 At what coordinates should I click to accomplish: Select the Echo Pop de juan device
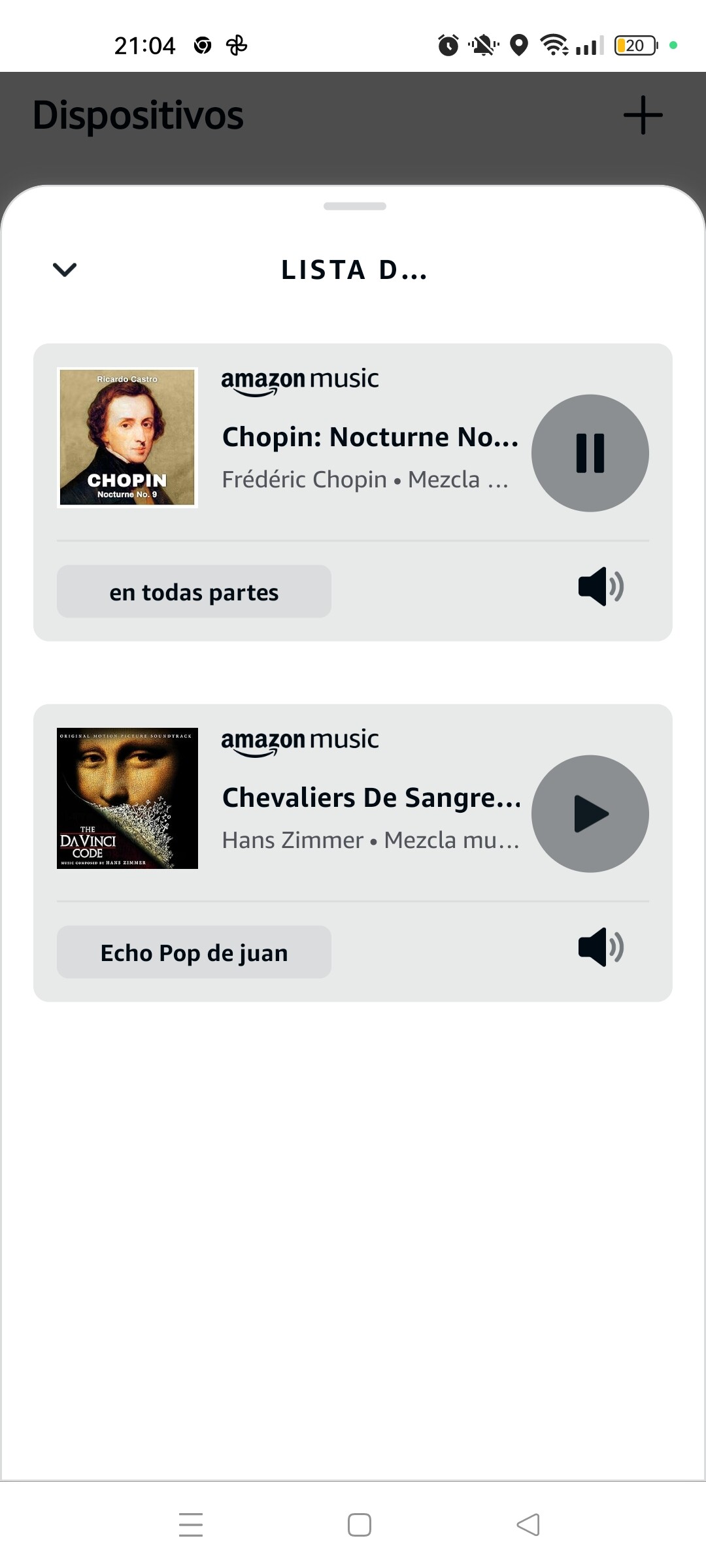click(194, 952)
